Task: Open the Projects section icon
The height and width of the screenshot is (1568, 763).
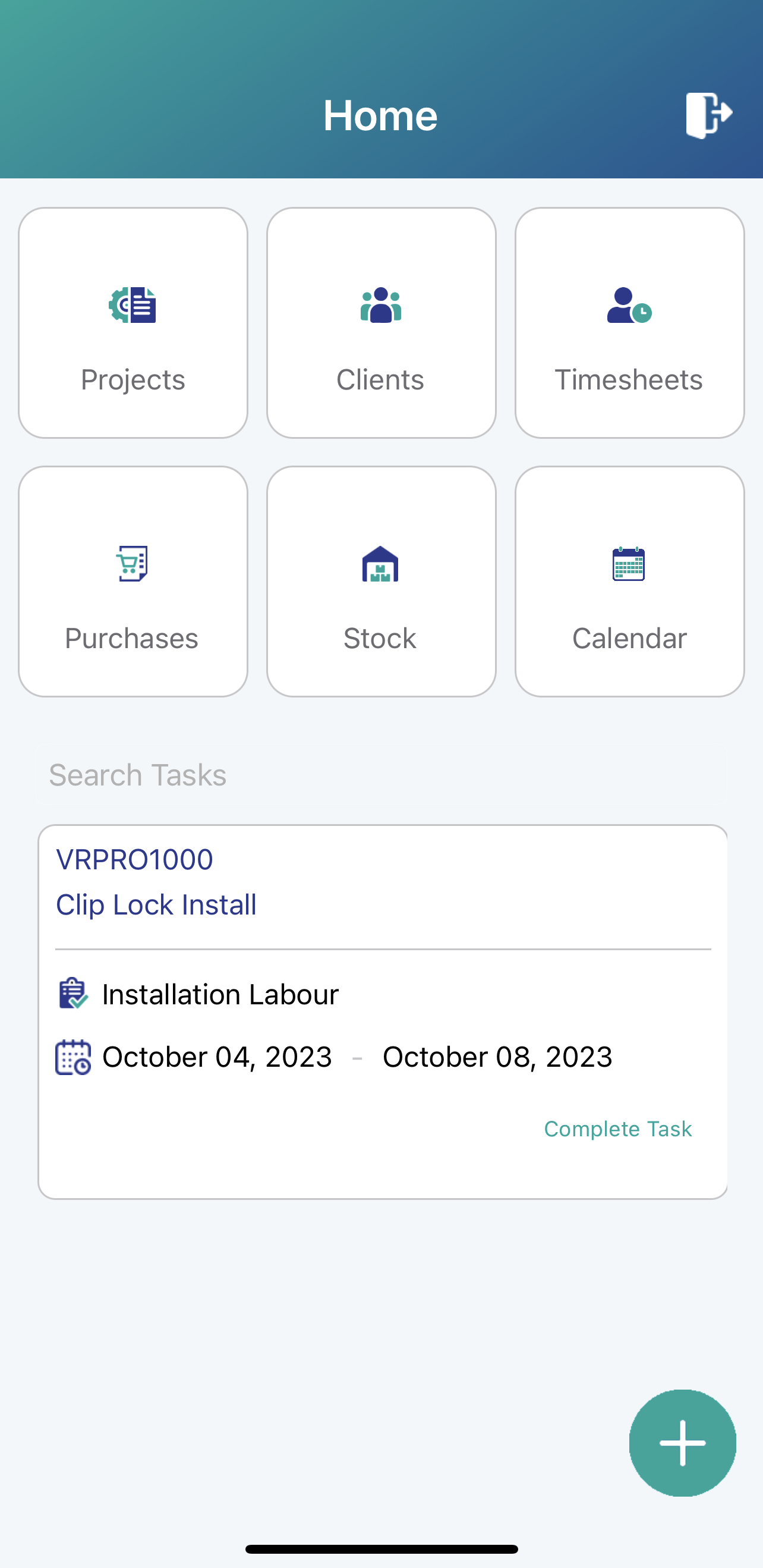Action: tap(133, 306)
